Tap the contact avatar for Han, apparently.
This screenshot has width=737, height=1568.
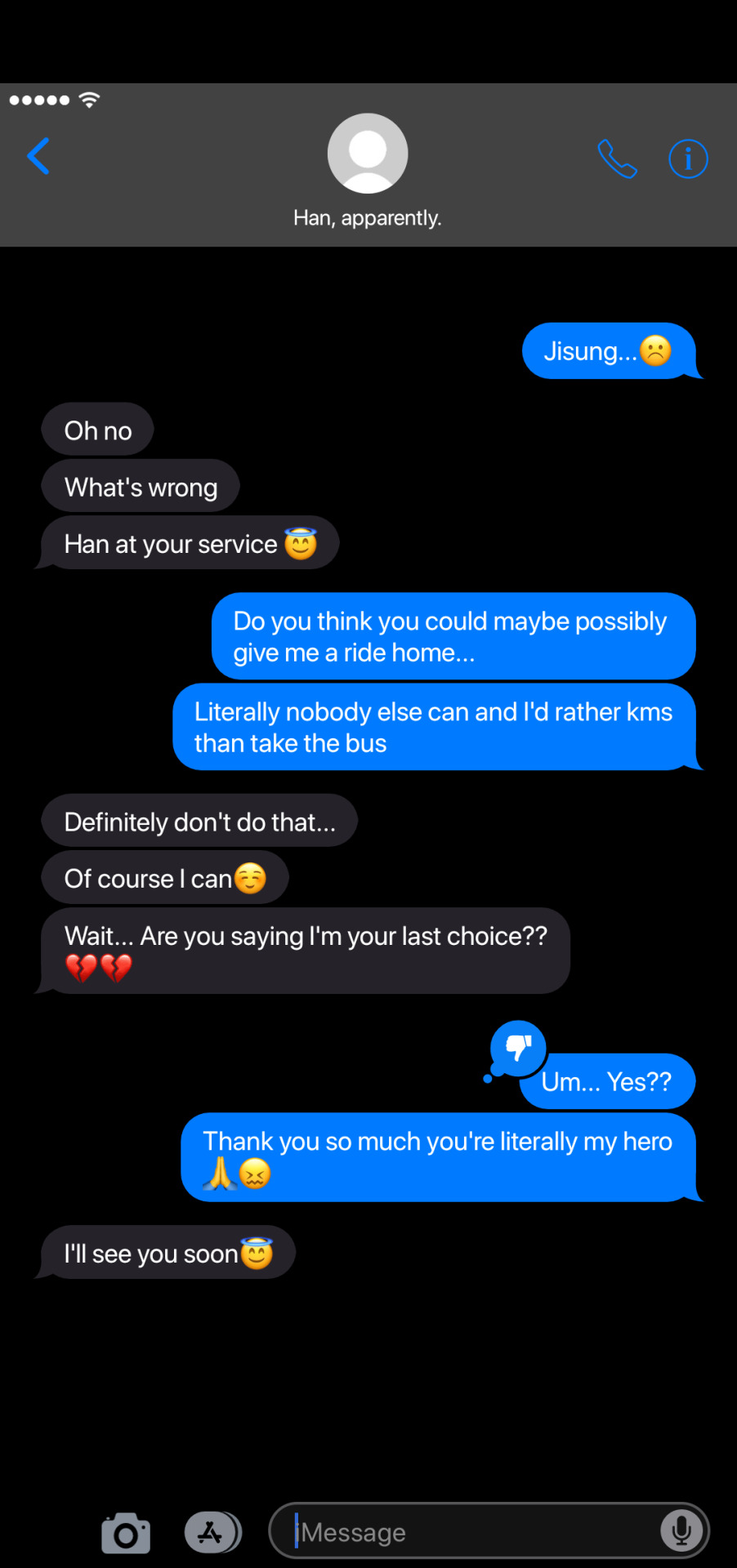point(368,154)
